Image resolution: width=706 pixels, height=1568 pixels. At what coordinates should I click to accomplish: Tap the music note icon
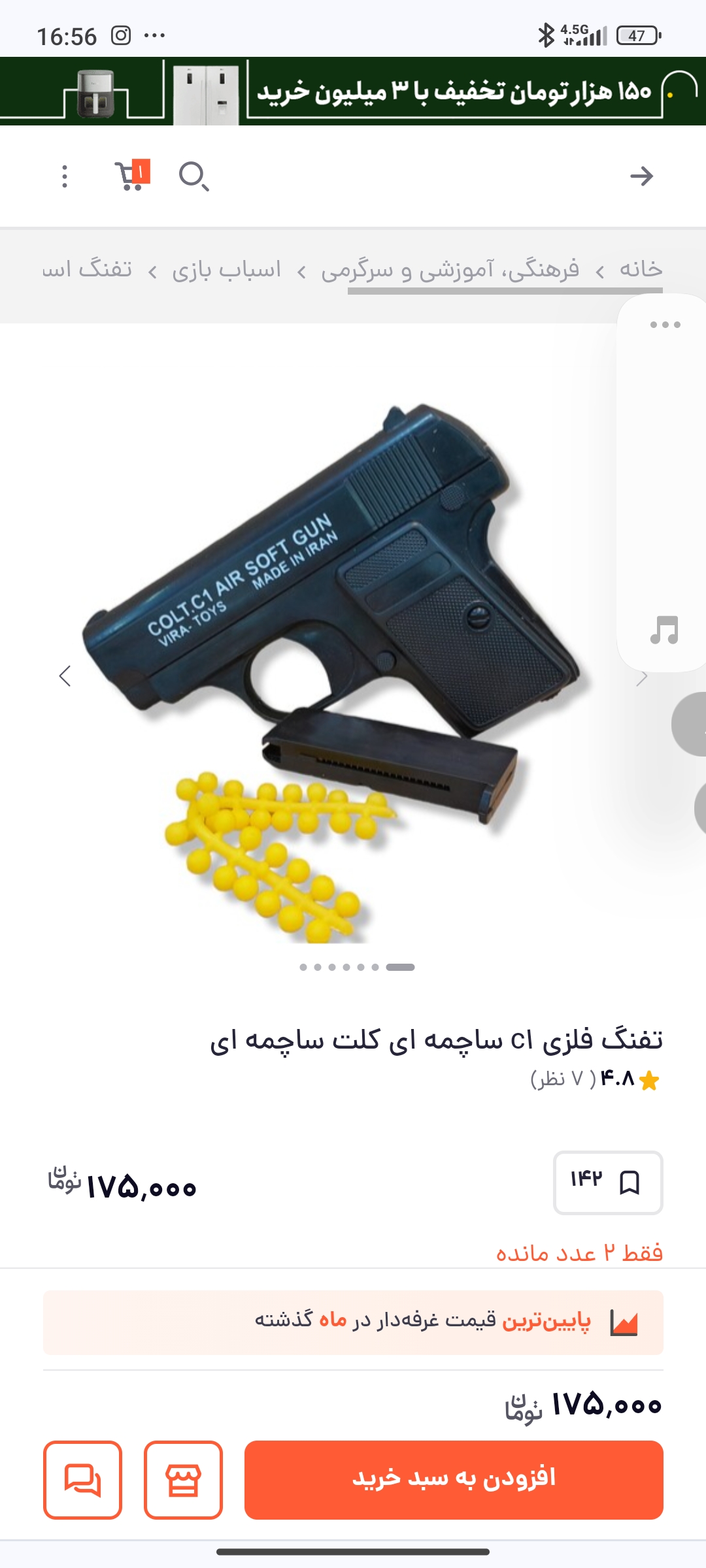tap(664, 630)
